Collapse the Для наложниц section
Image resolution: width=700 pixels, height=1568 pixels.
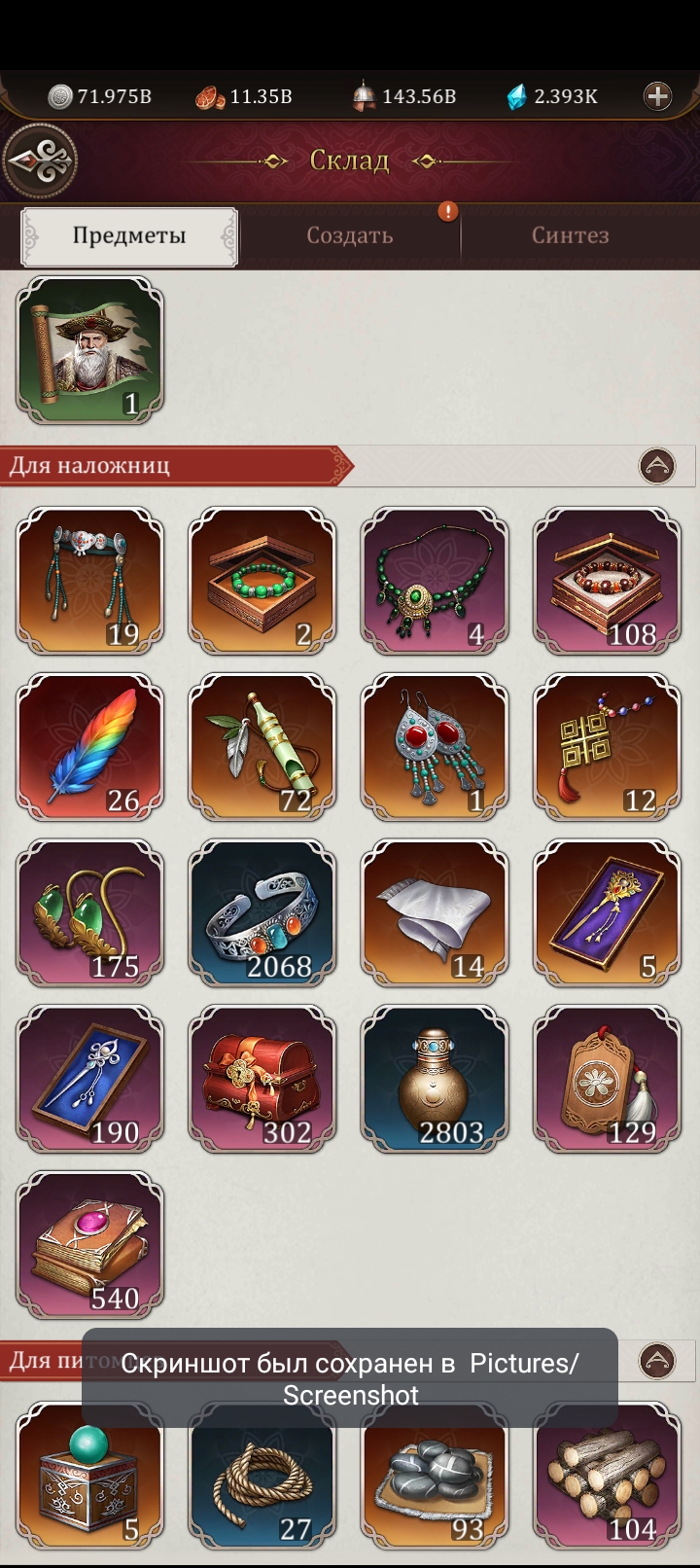[x=657, y=466]
